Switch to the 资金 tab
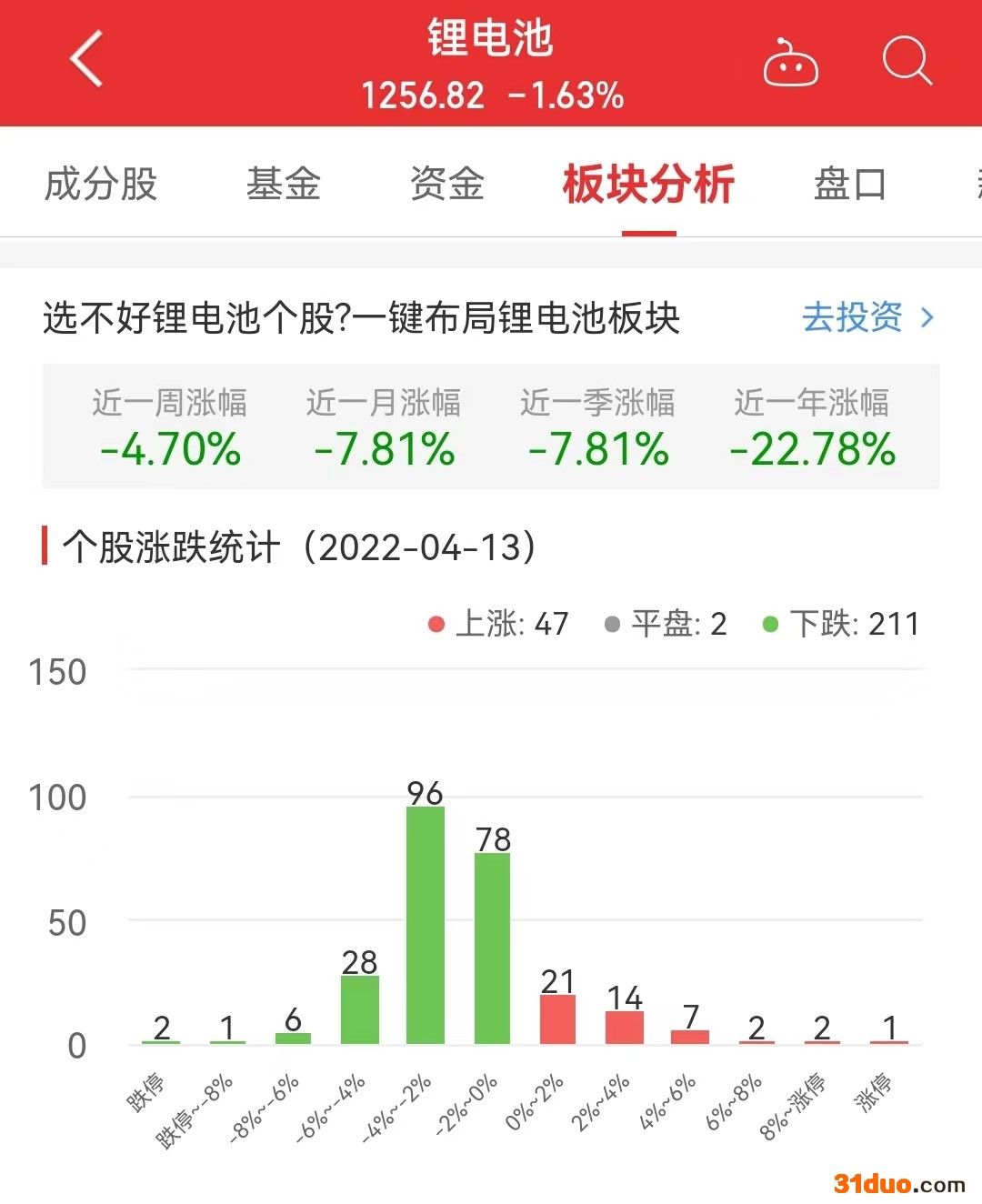Viewport: 982px width, 1204px height. coord(446,185)
